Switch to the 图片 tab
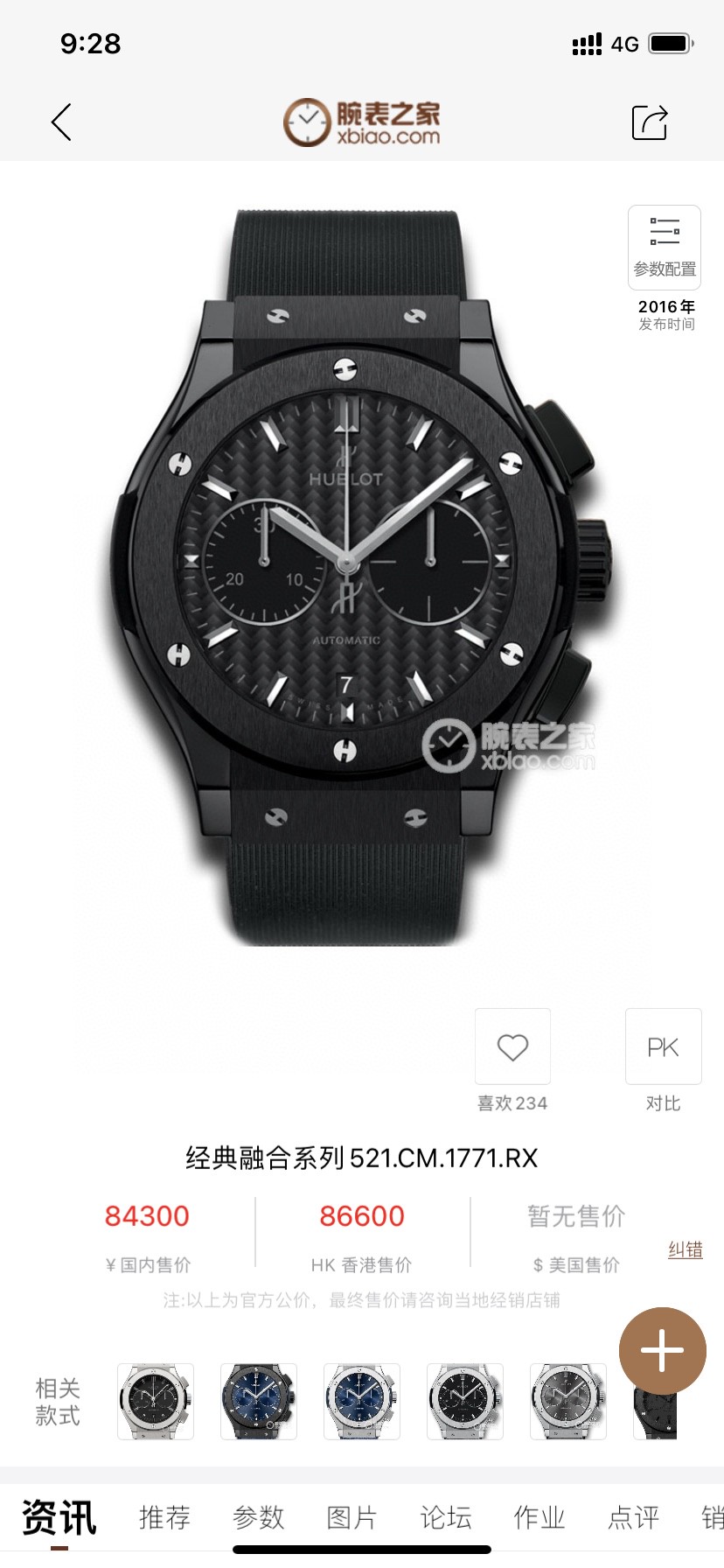 (x=352, y=1516)
